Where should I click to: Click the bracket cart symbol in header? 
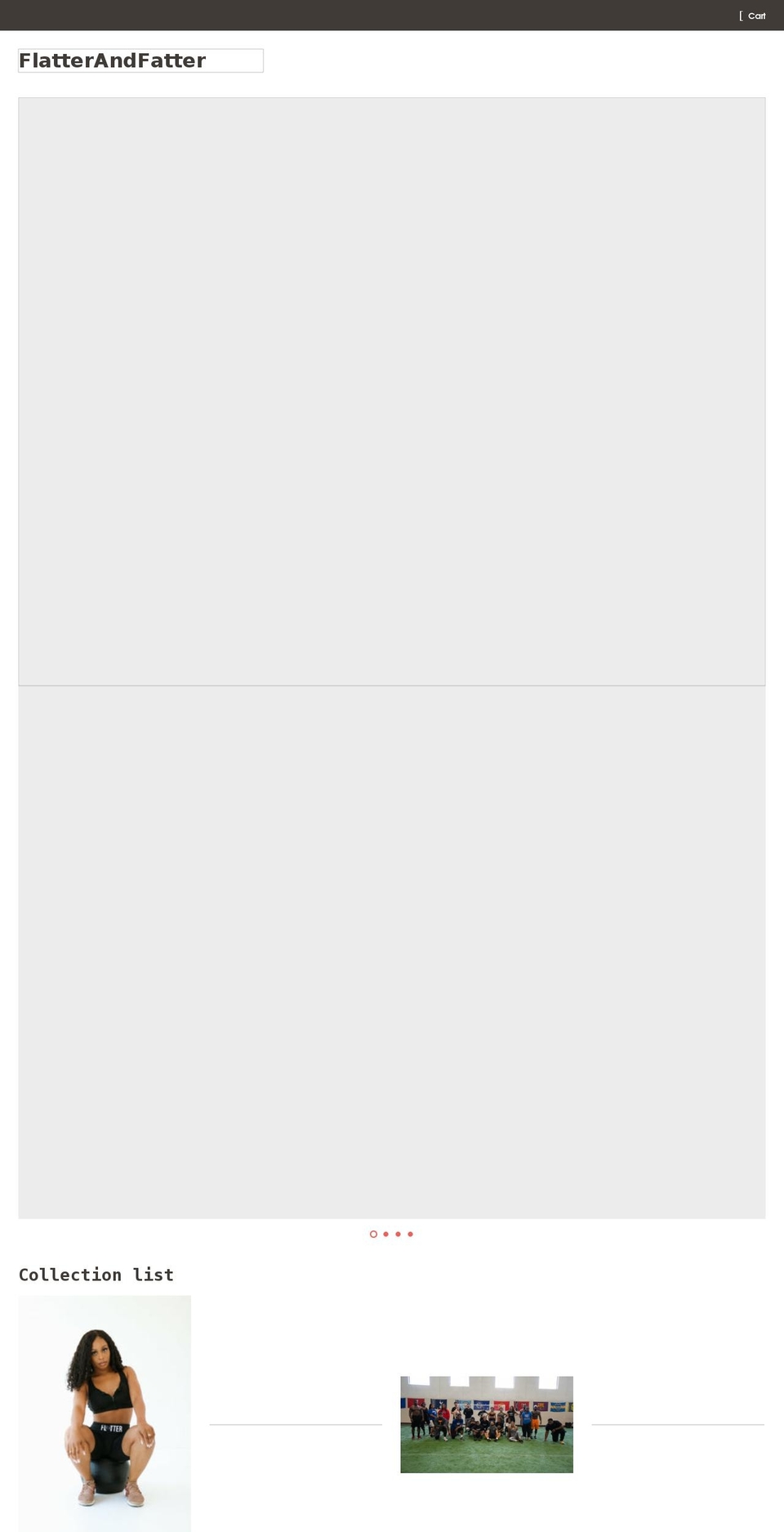(742, 15)
